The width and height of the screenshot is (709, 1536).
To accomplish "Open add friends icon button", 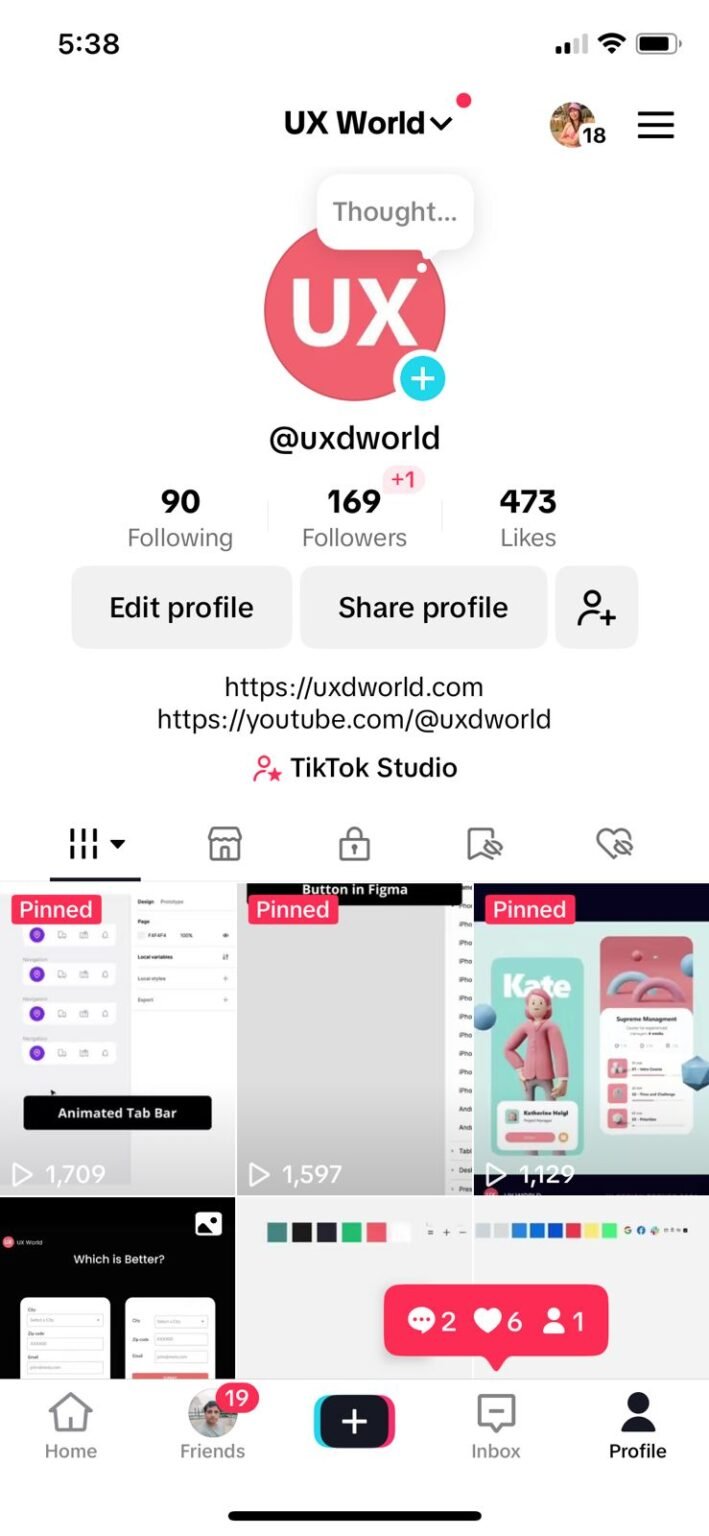I will coord(596,607).
